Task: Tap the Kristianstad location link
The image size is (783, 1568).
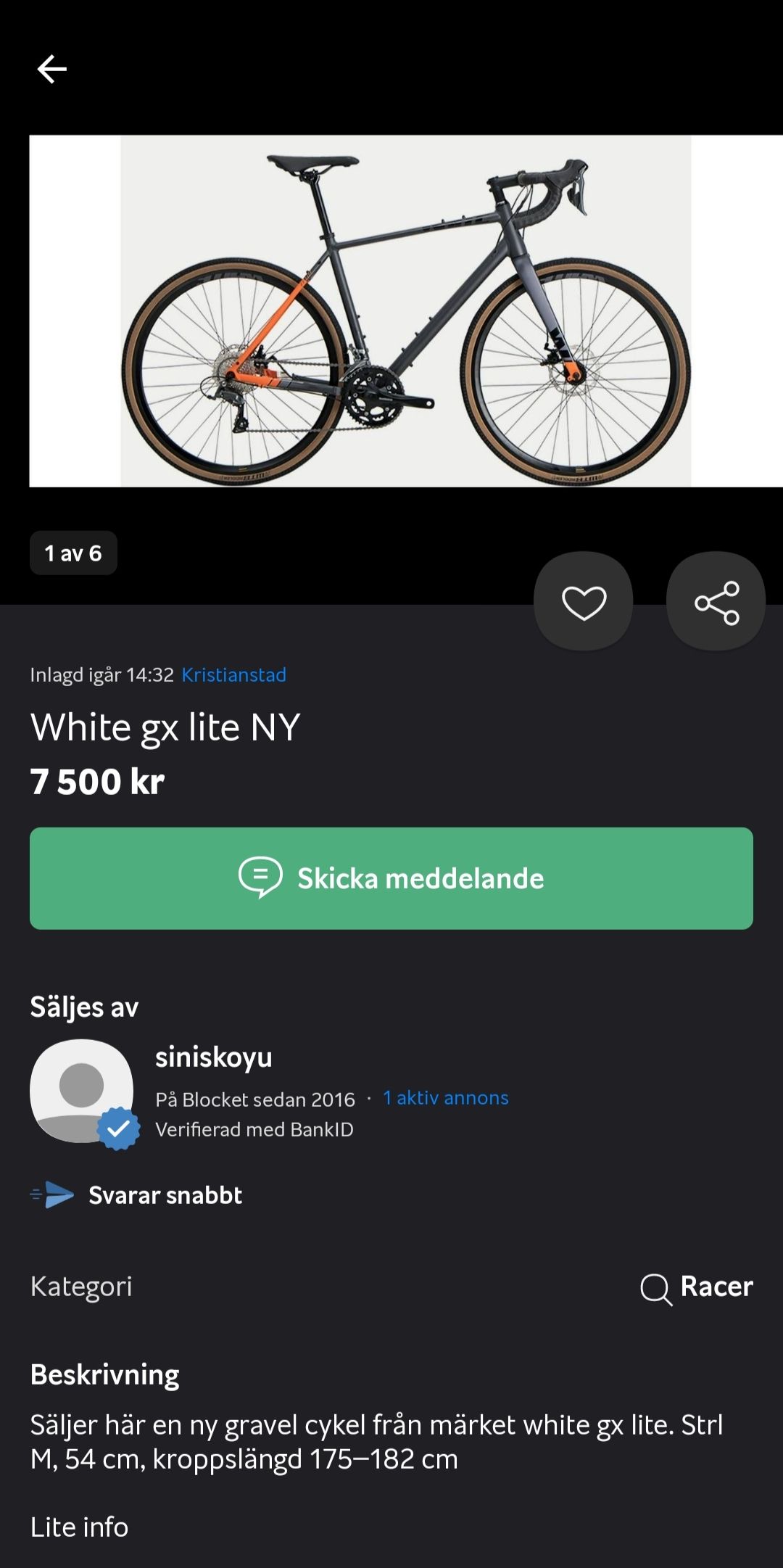Action: (x=233, y=675)
